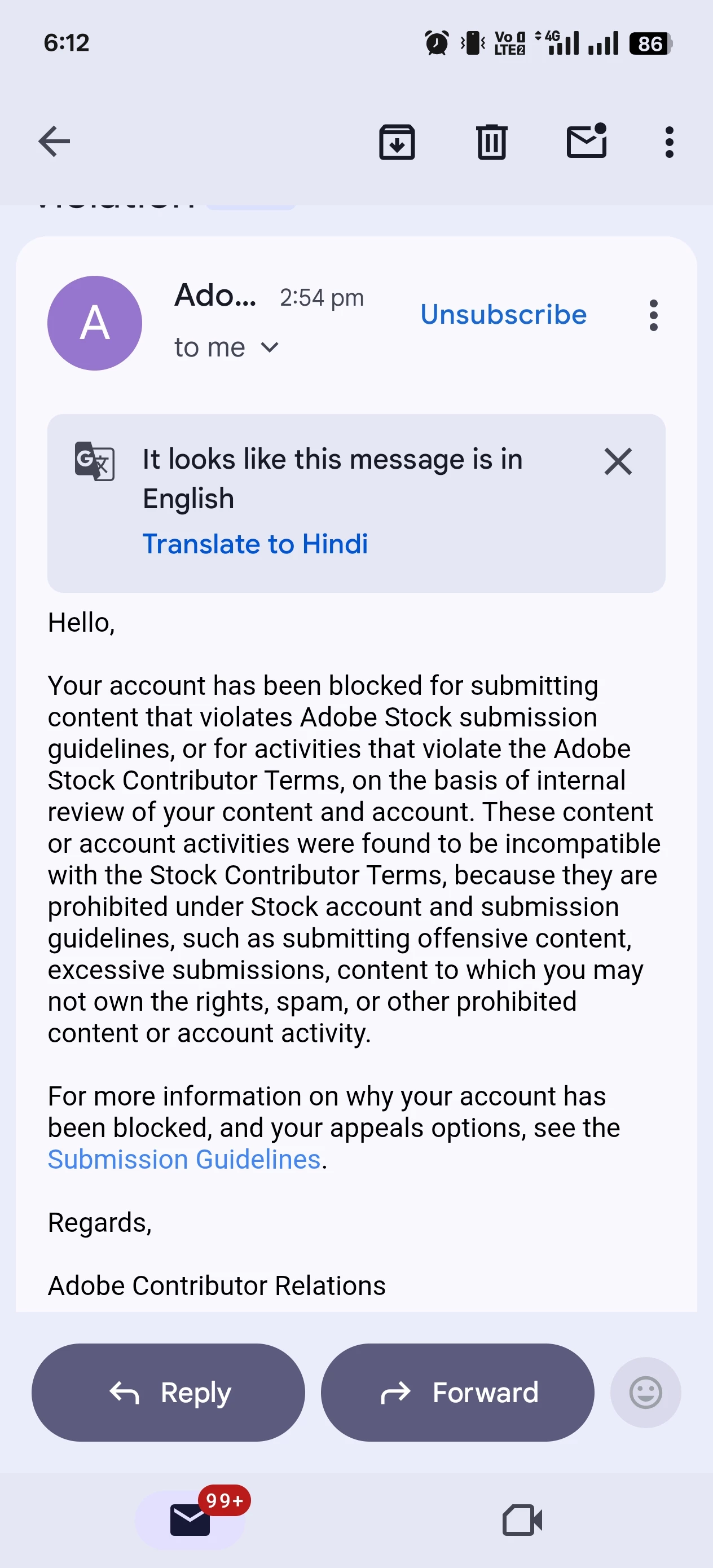Translate the message to Hindi
The image size is (713, 1568).
[255, 544]
